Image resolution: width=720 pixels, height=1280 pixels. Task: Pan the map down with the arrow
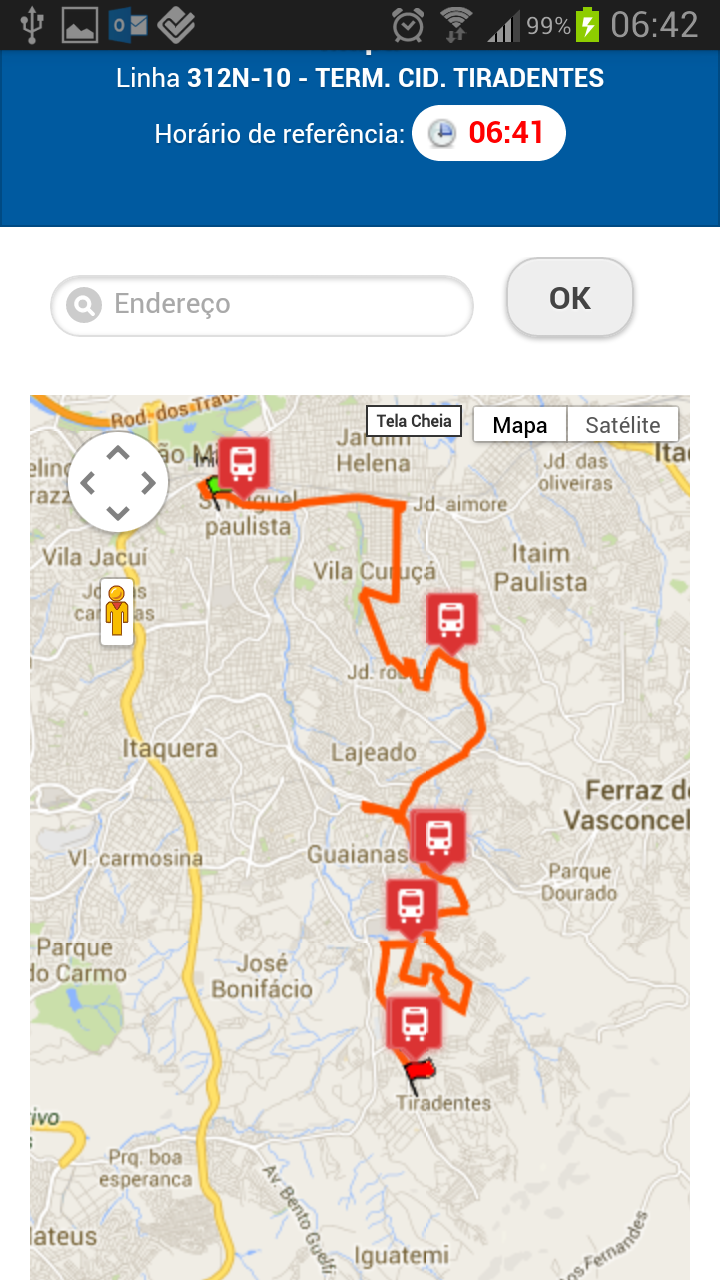[x=118, y=513]
